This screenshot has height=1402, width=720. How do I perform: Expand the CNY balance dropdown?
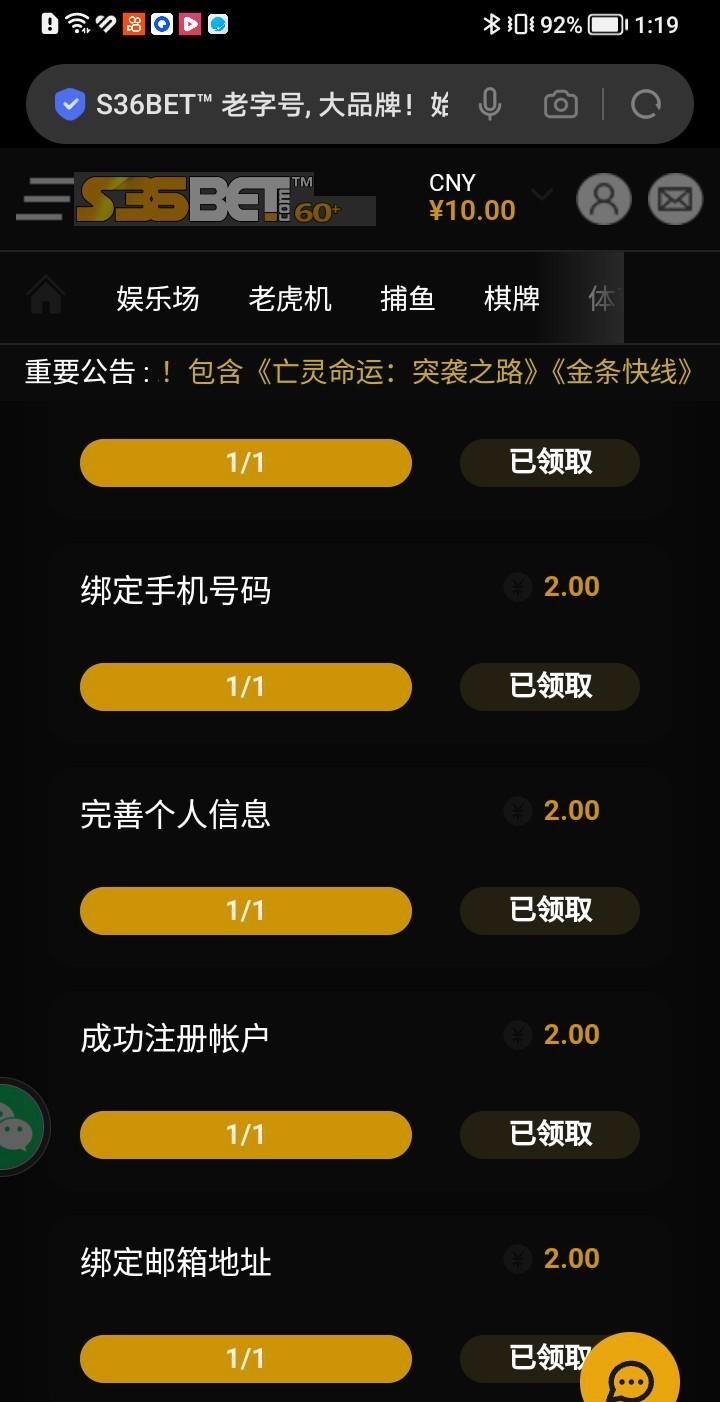541,194
